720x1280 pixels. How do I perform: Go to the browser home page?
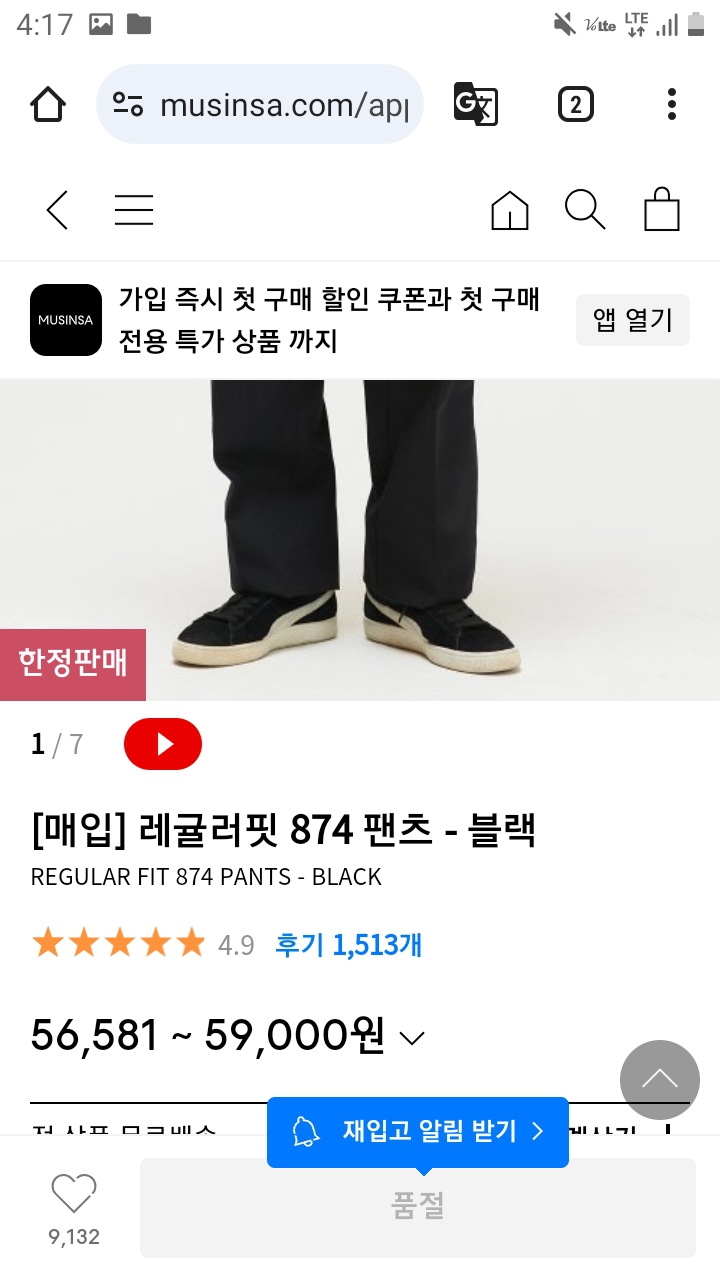[48, 104]
